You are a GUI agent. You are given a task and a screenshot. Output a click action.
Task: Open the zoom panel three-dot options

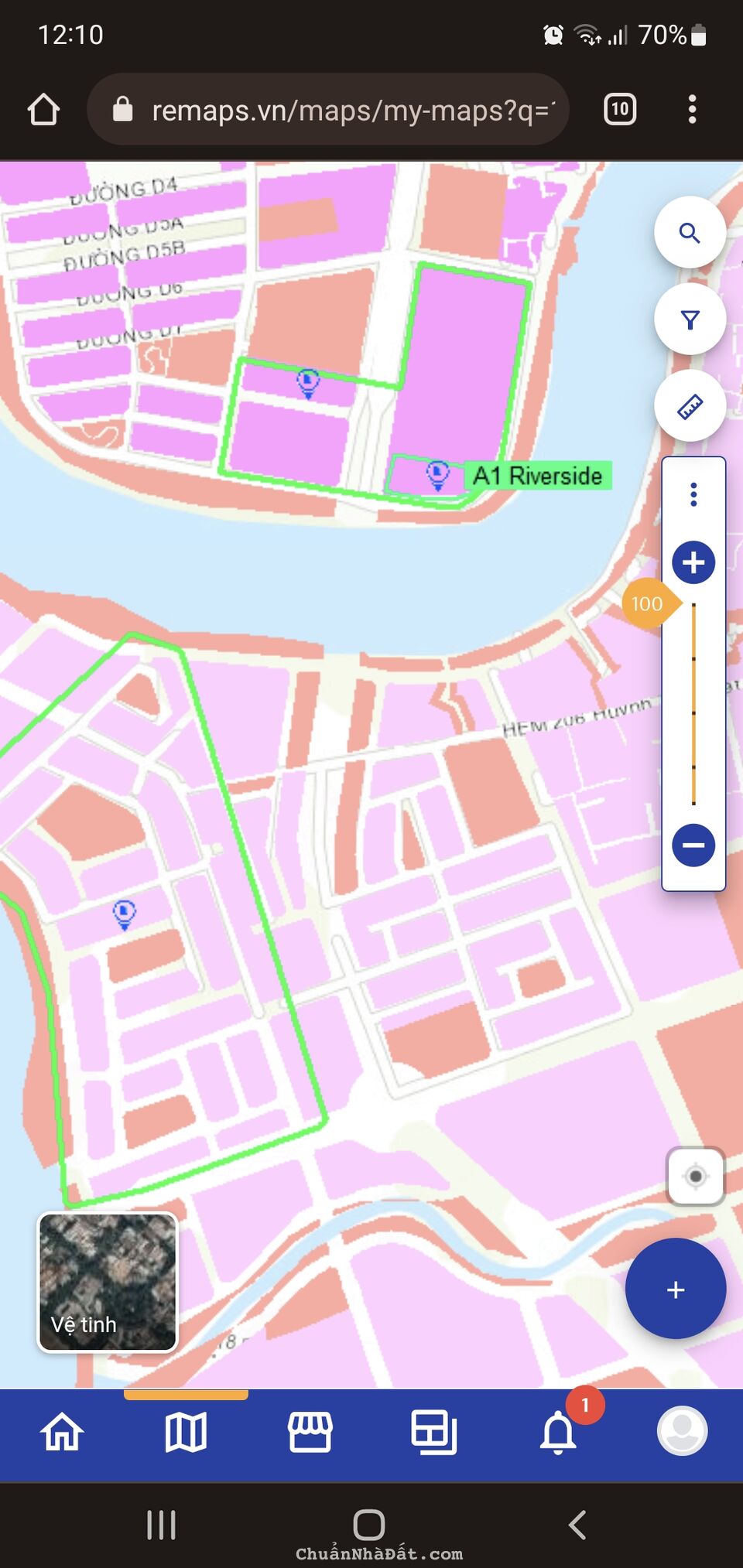point(693,494)
